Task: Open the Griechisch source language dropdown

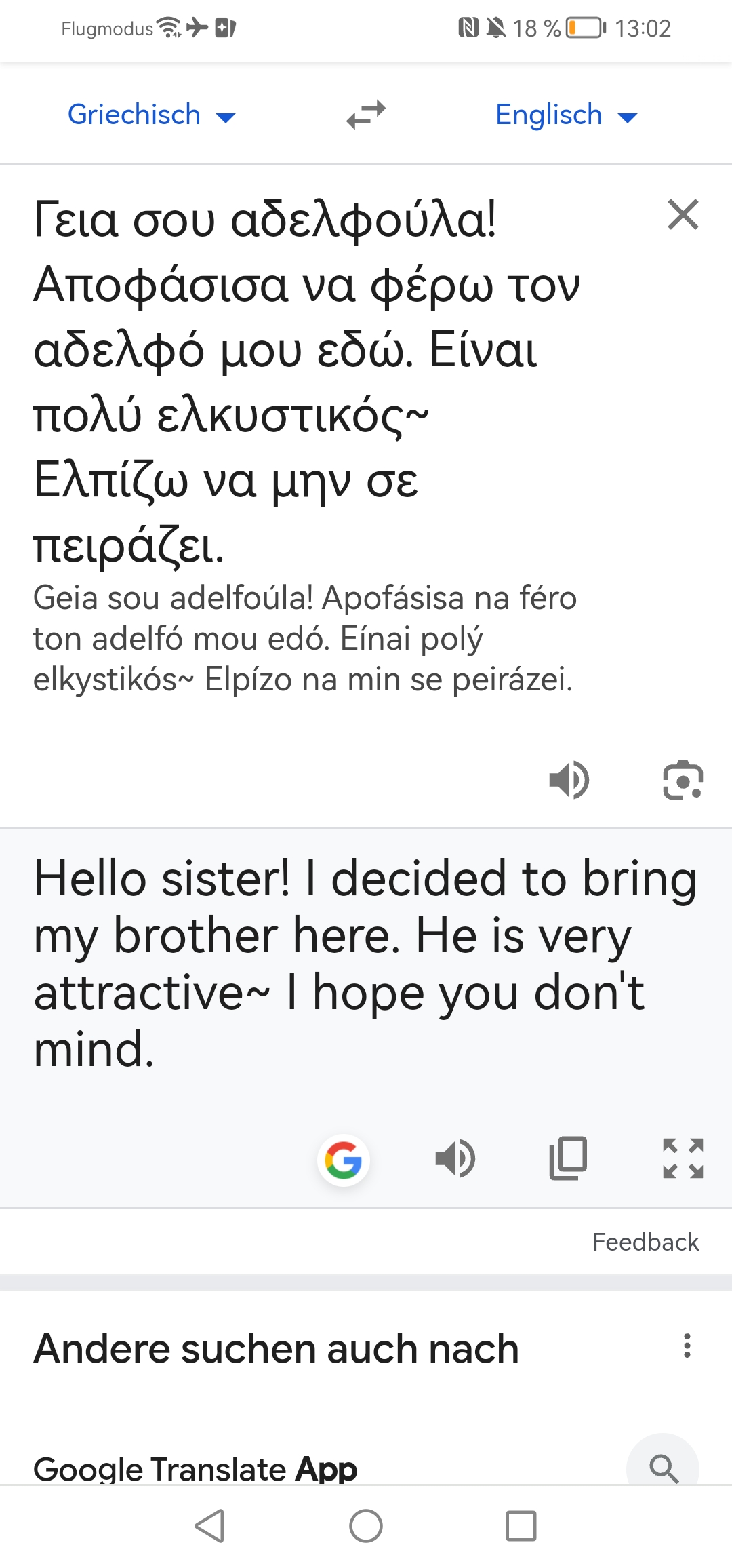Action: click(x=151, y=115)
